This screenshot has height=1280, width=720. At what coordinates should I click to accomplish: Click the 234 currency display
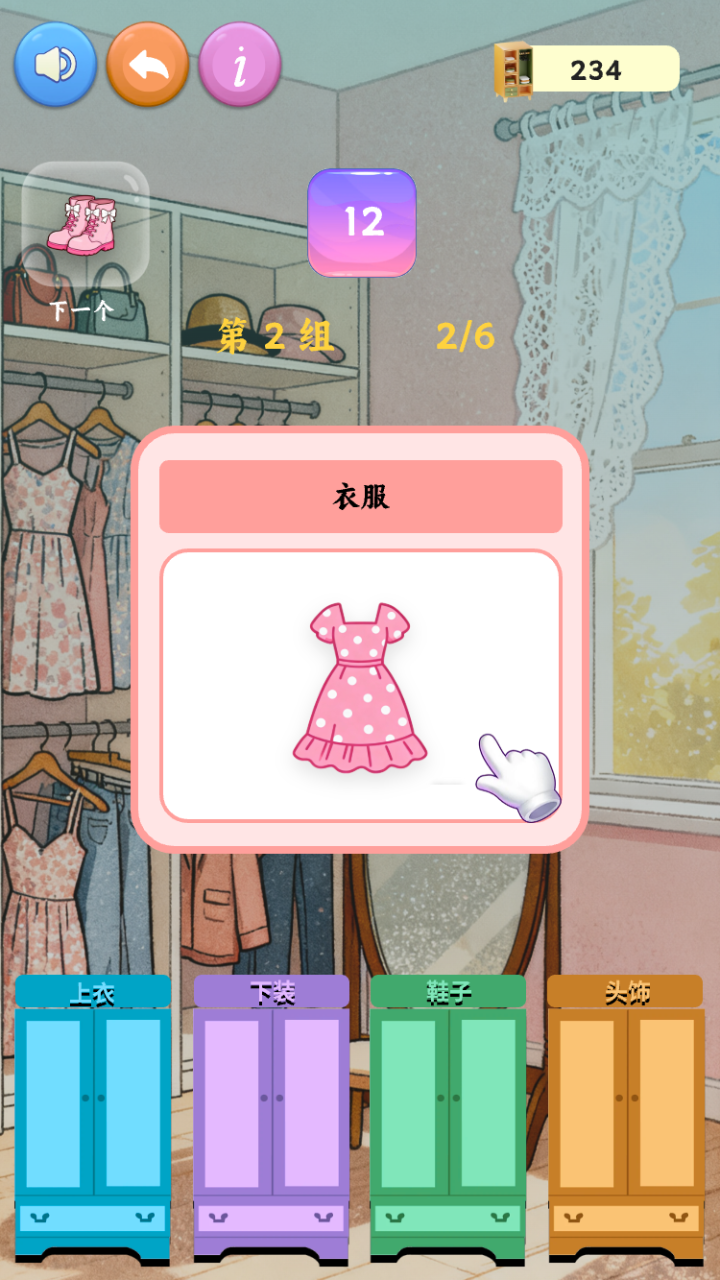[600, 67]
